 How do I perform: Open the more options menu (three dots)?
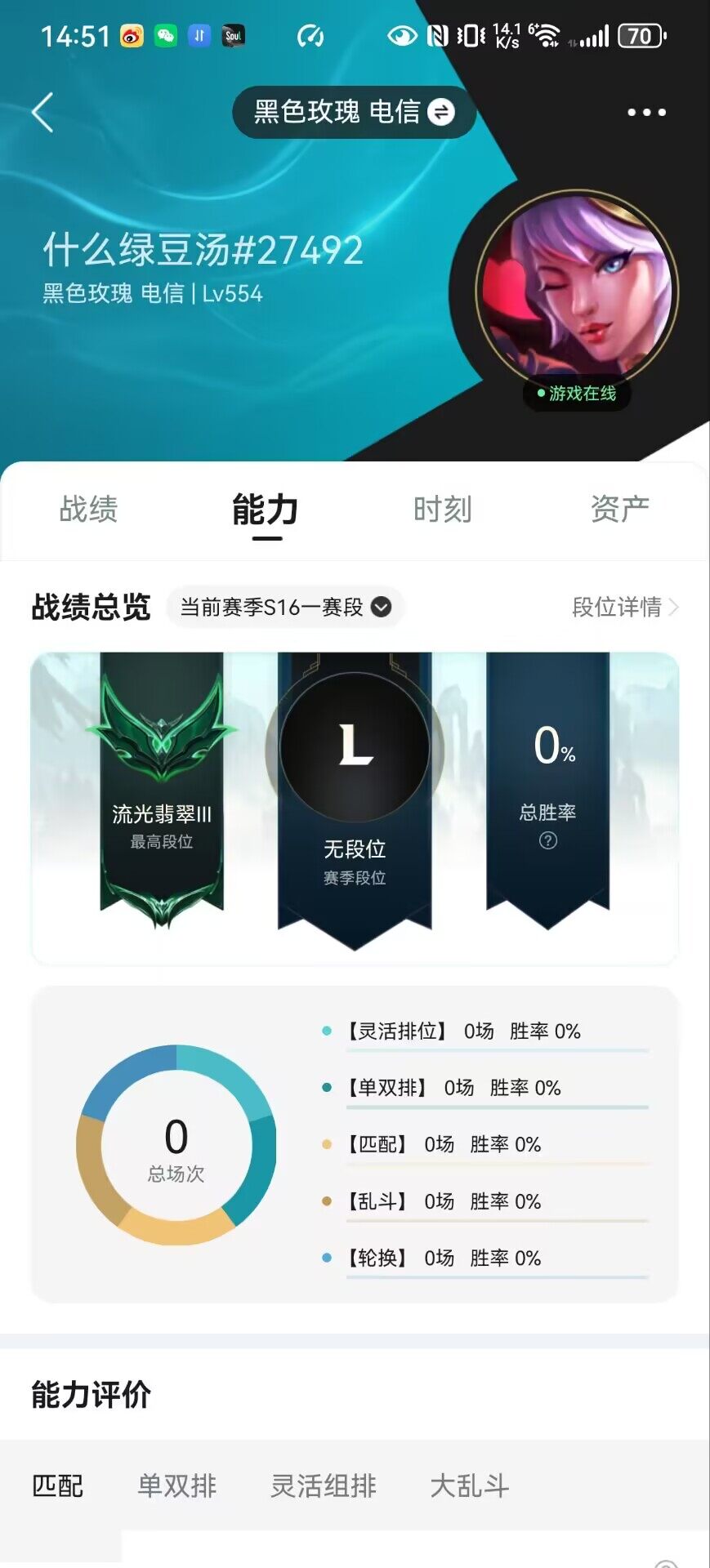(x=645, y=112)
